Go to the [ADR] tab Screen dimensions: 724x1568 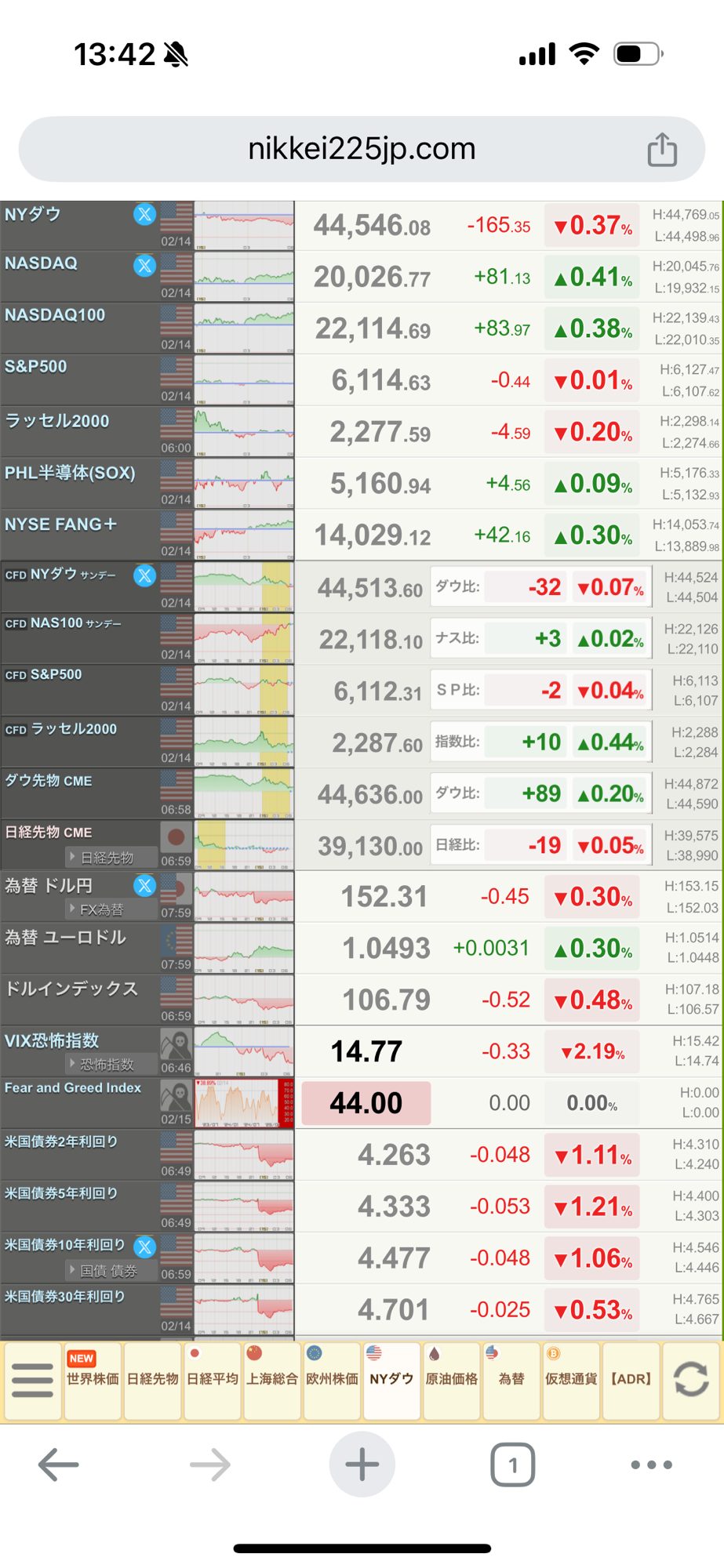coord(631,1381)
